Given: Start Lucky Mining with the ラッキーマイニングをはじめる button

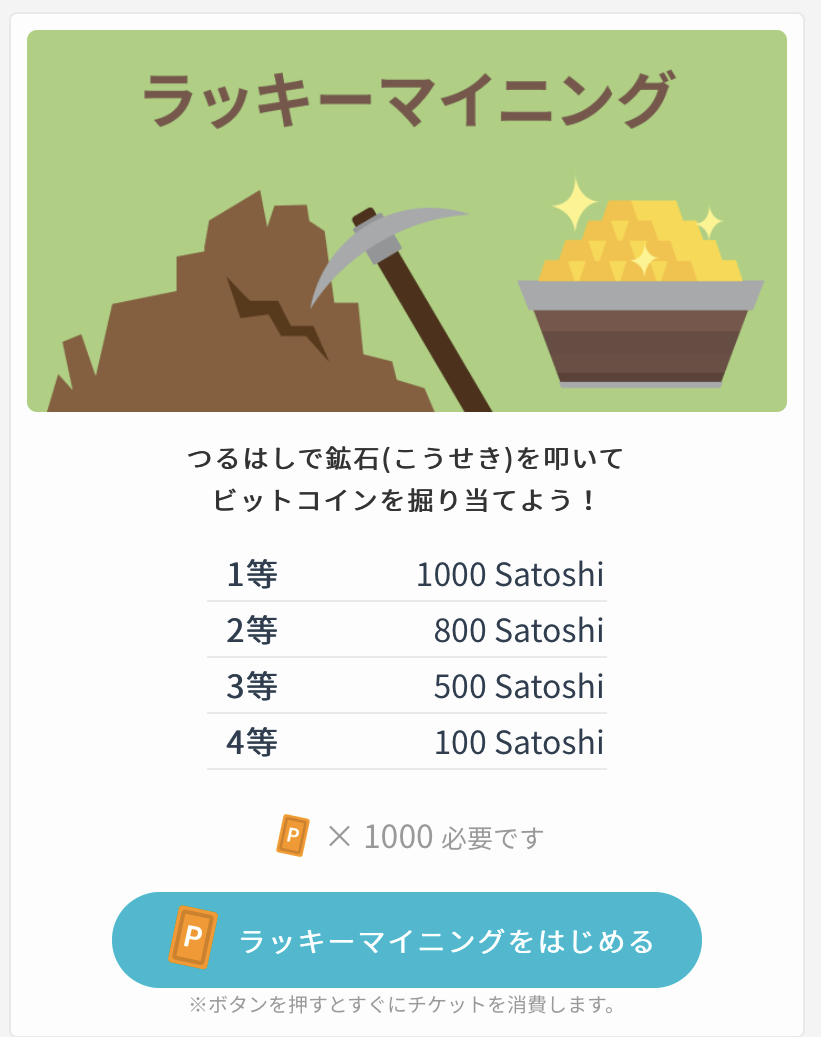Looking at the screenshot, I should [407, 940].
